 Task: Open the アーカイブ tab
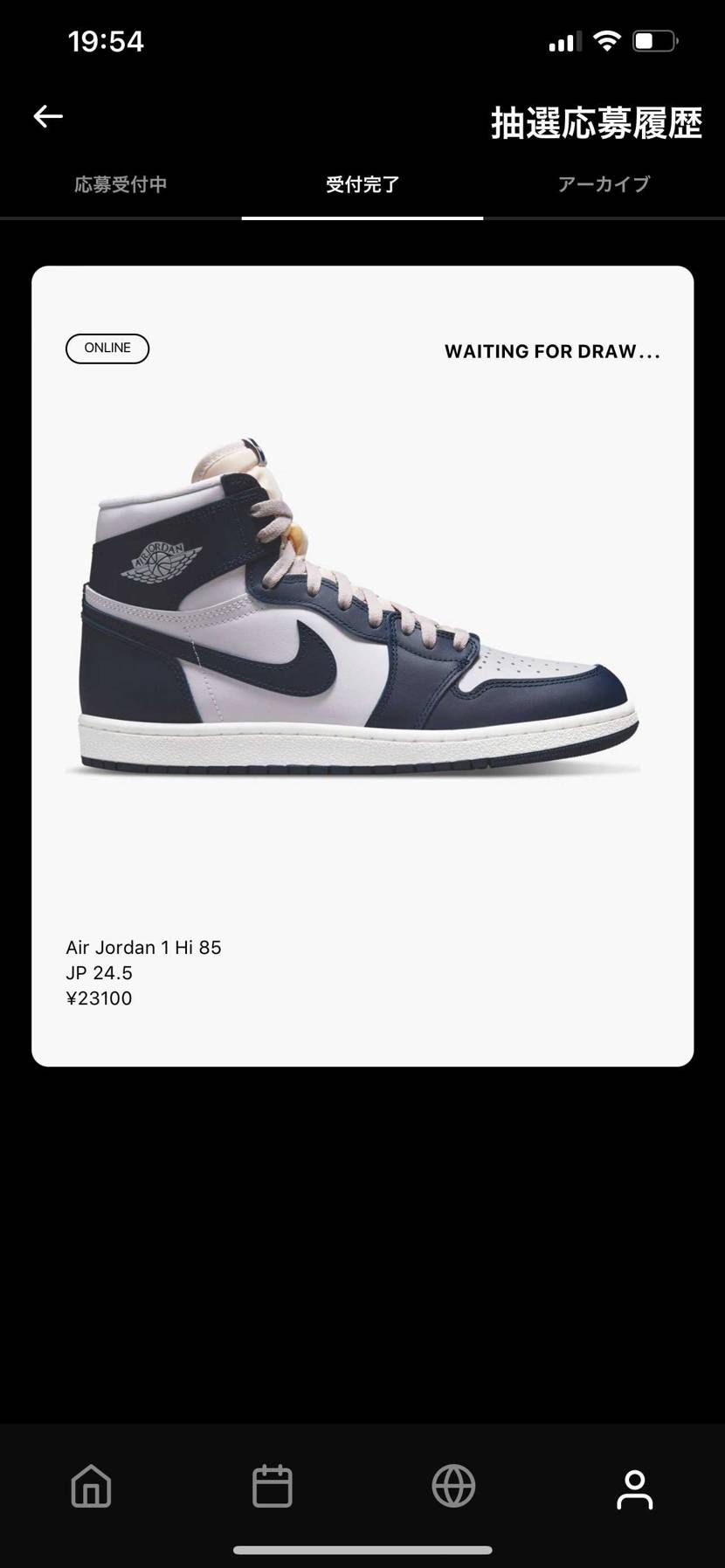tap(604, 184)
